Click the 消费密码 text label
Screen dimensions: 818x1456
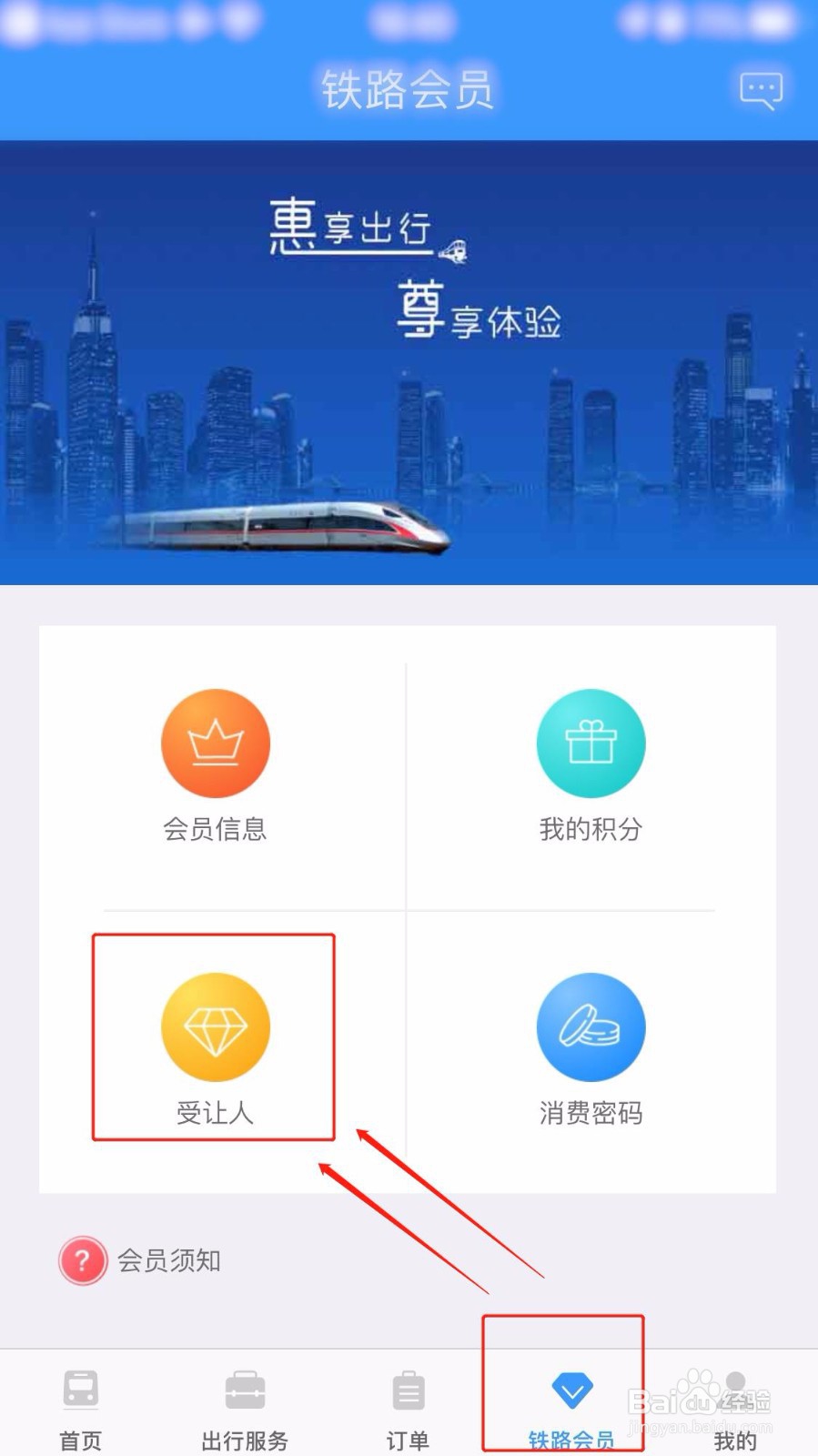tap(591, 1112)
